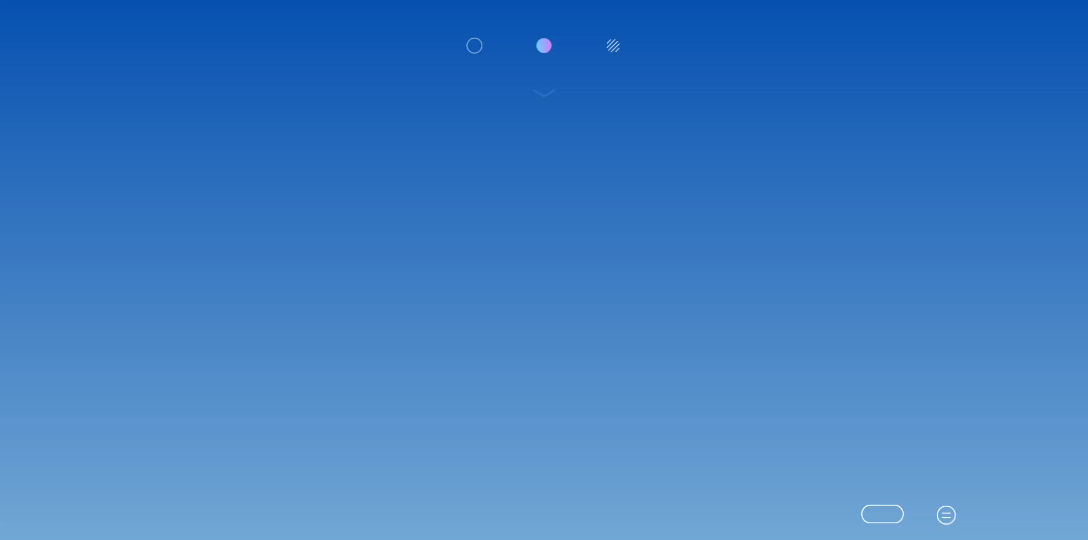Viewport: 1088px width, 540px height.
Task: Select the solid color circle option
Action: tap(475, 46)
